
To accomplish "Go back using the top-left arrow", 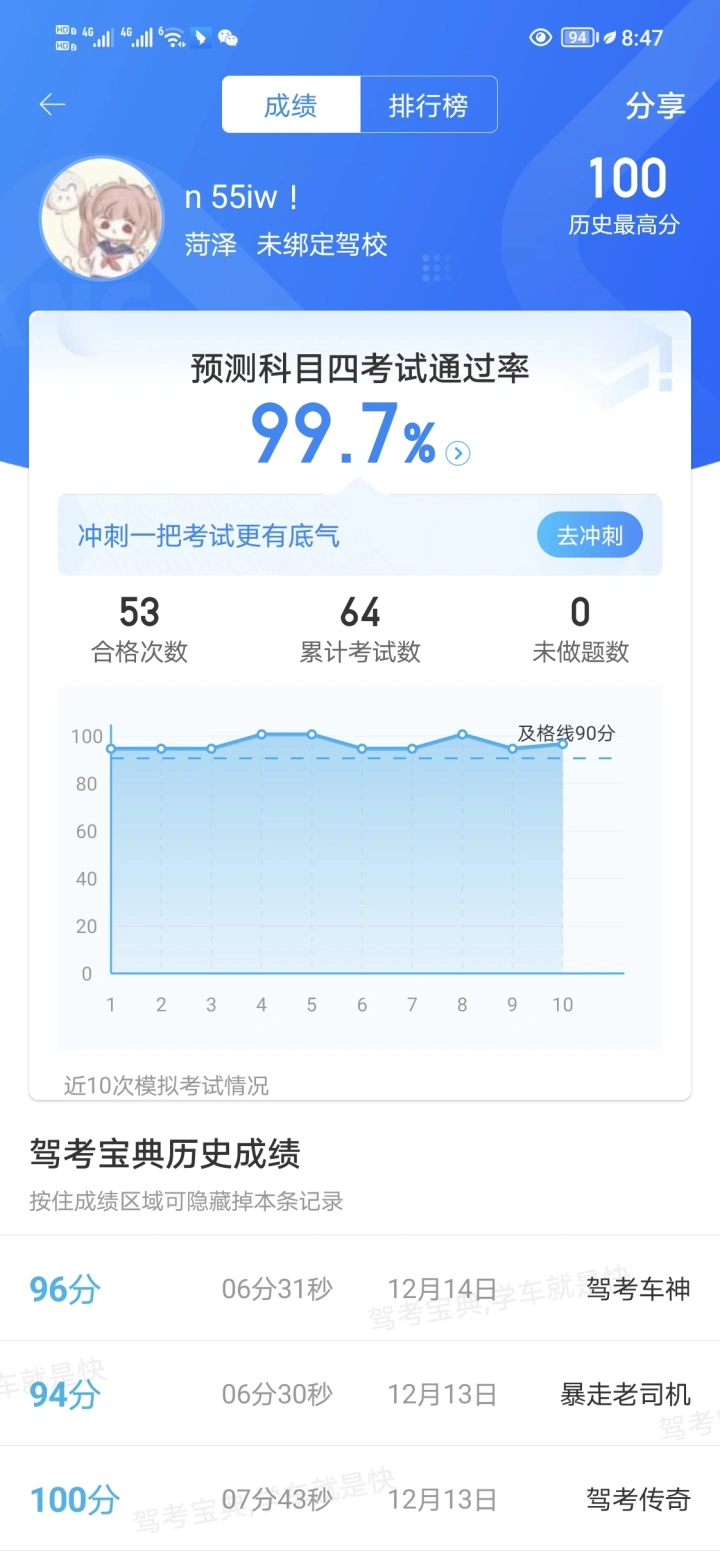I will point(52,105).
